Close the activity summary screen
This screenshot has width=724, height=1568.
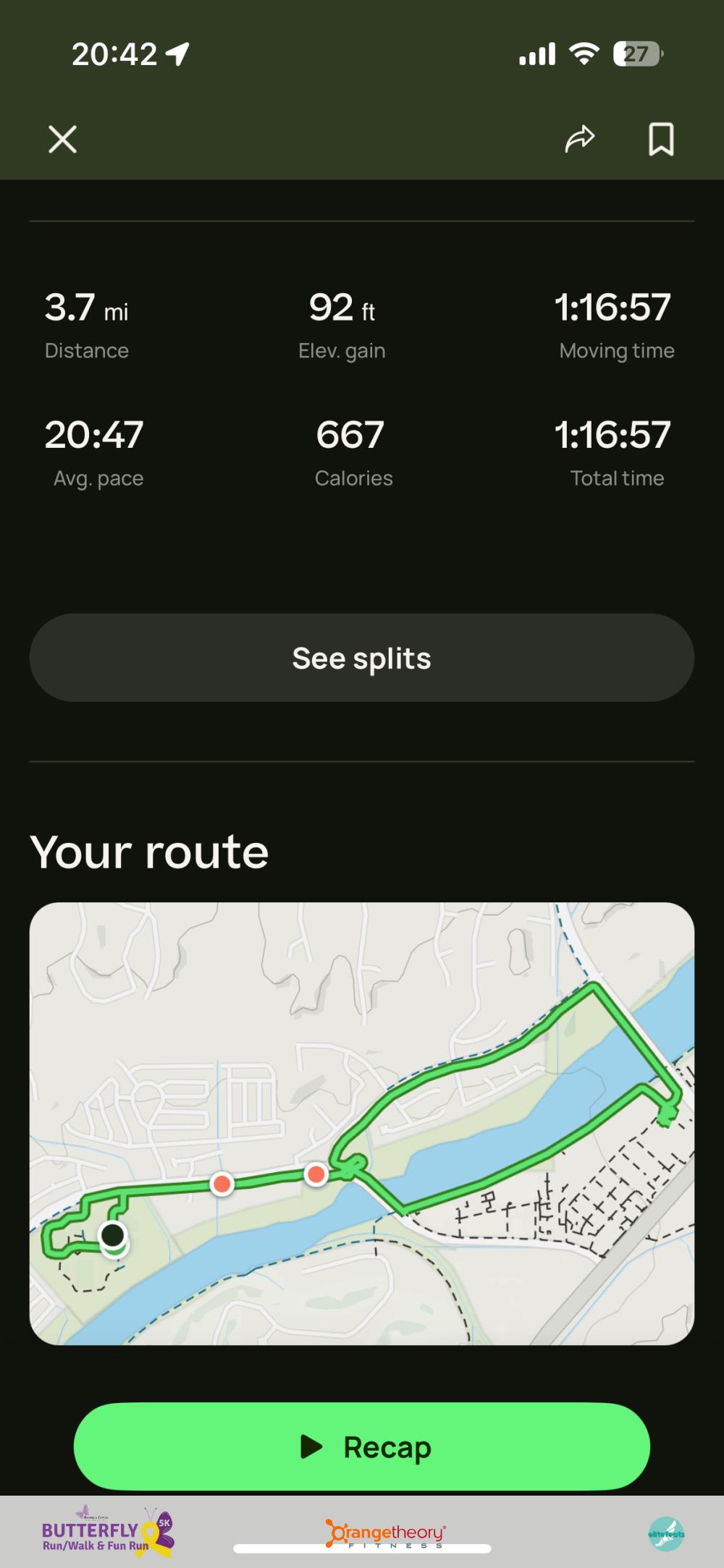coord(62,139)
